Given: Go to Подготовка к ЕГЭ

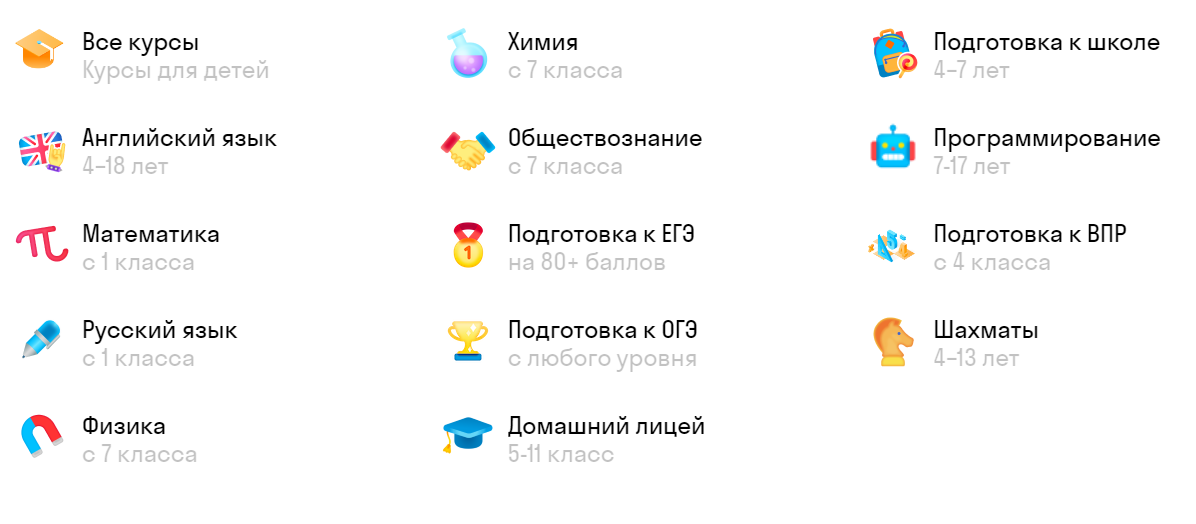Looking at the screenshot, I should tap(600, 236).
